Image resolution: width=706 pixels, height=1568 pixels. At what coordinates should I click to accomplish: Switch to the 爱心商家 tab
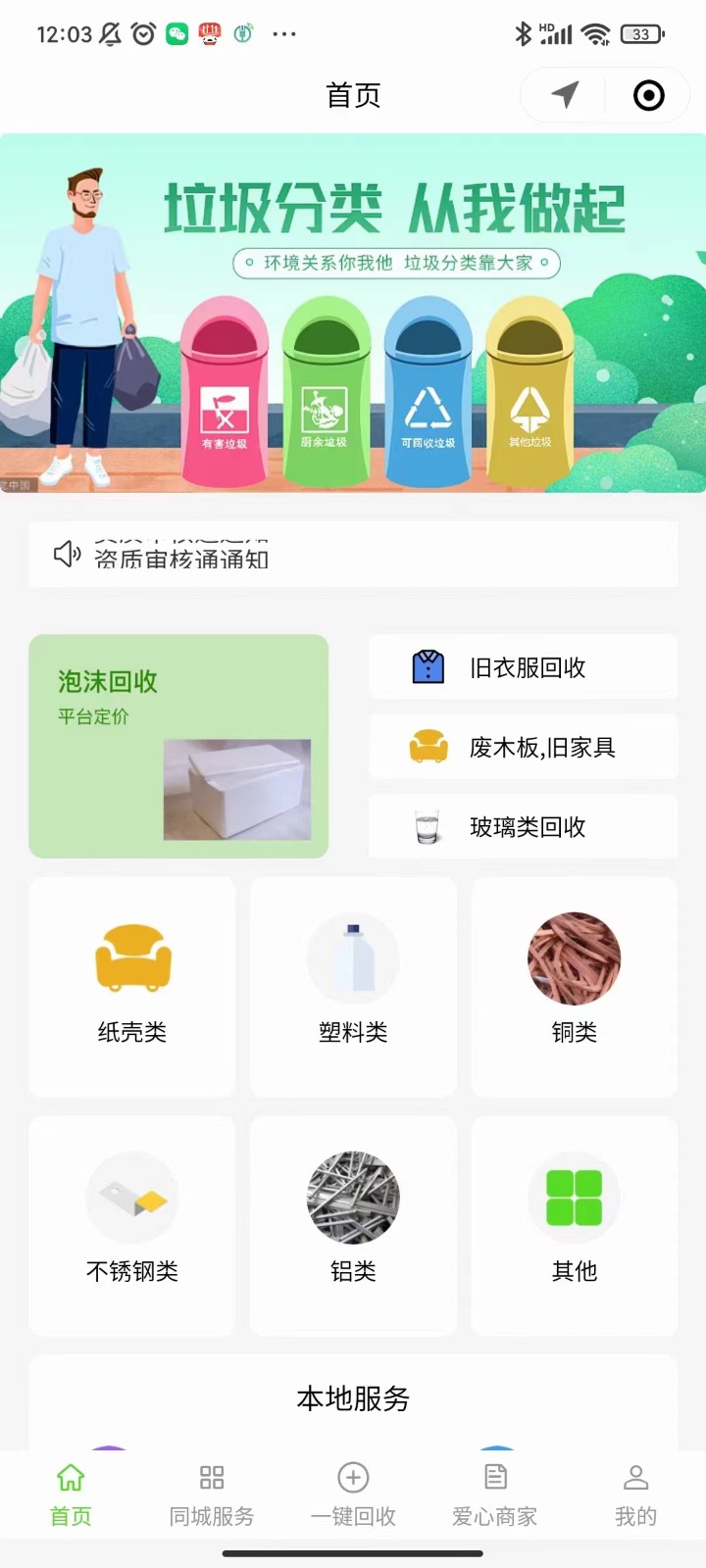pyautogui.click(x=494, y=1495)
